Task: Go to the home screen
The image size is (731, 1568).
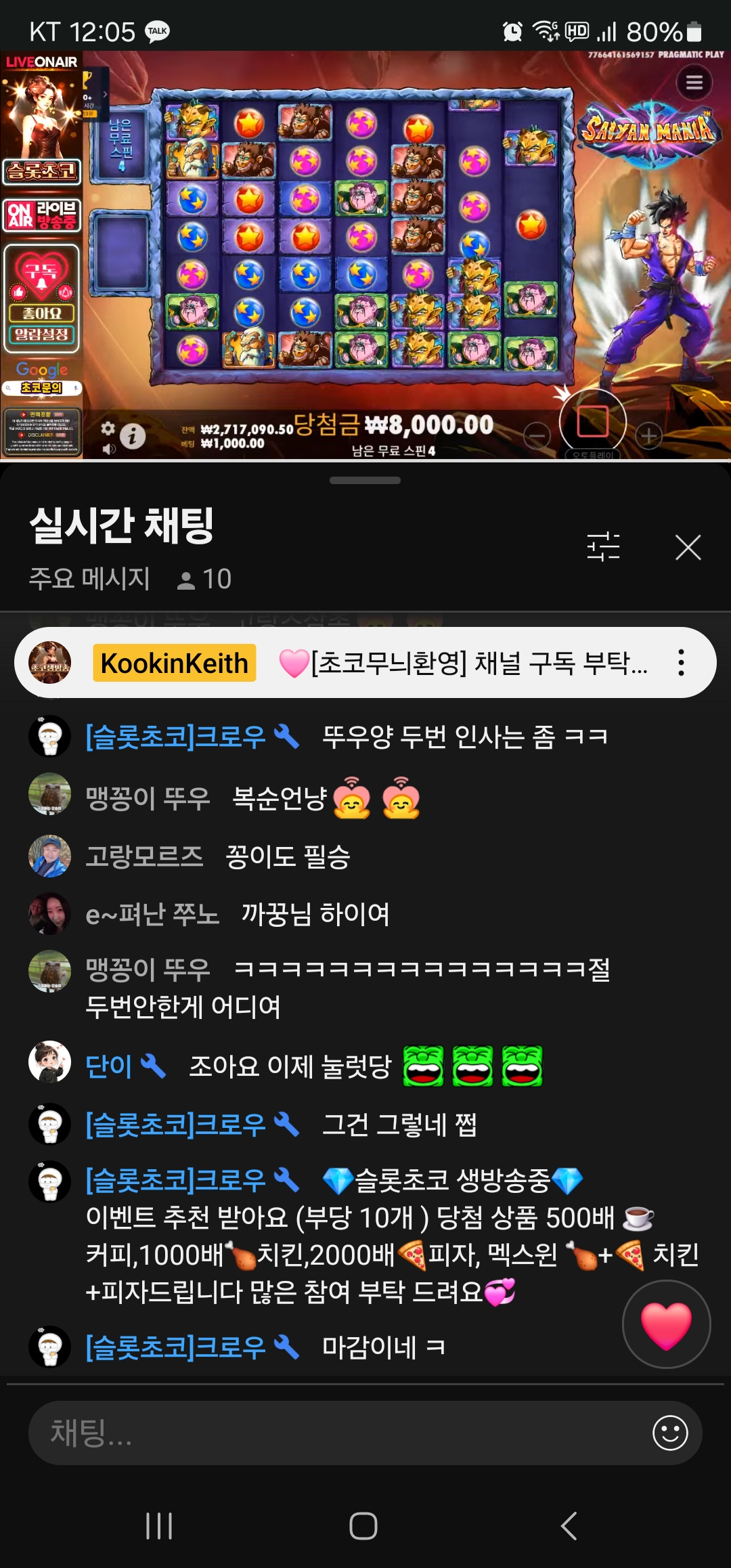Action: click(363, 1526)
